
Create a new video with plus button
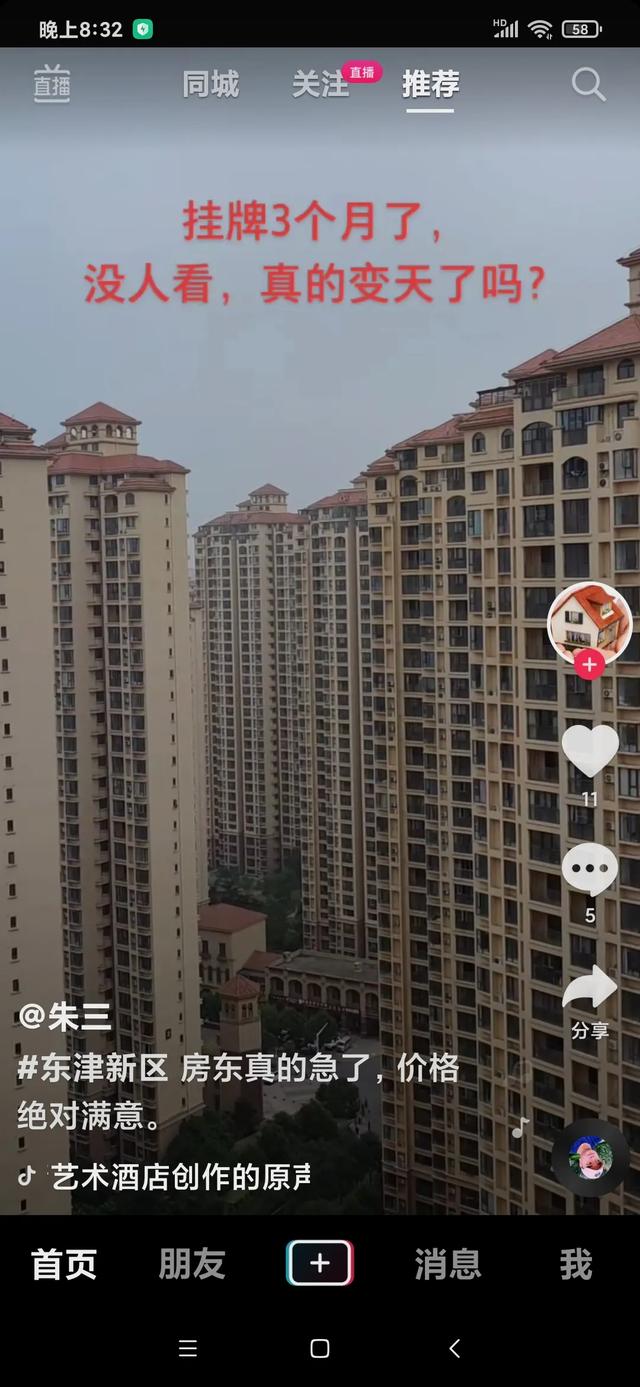(320, 1263)
